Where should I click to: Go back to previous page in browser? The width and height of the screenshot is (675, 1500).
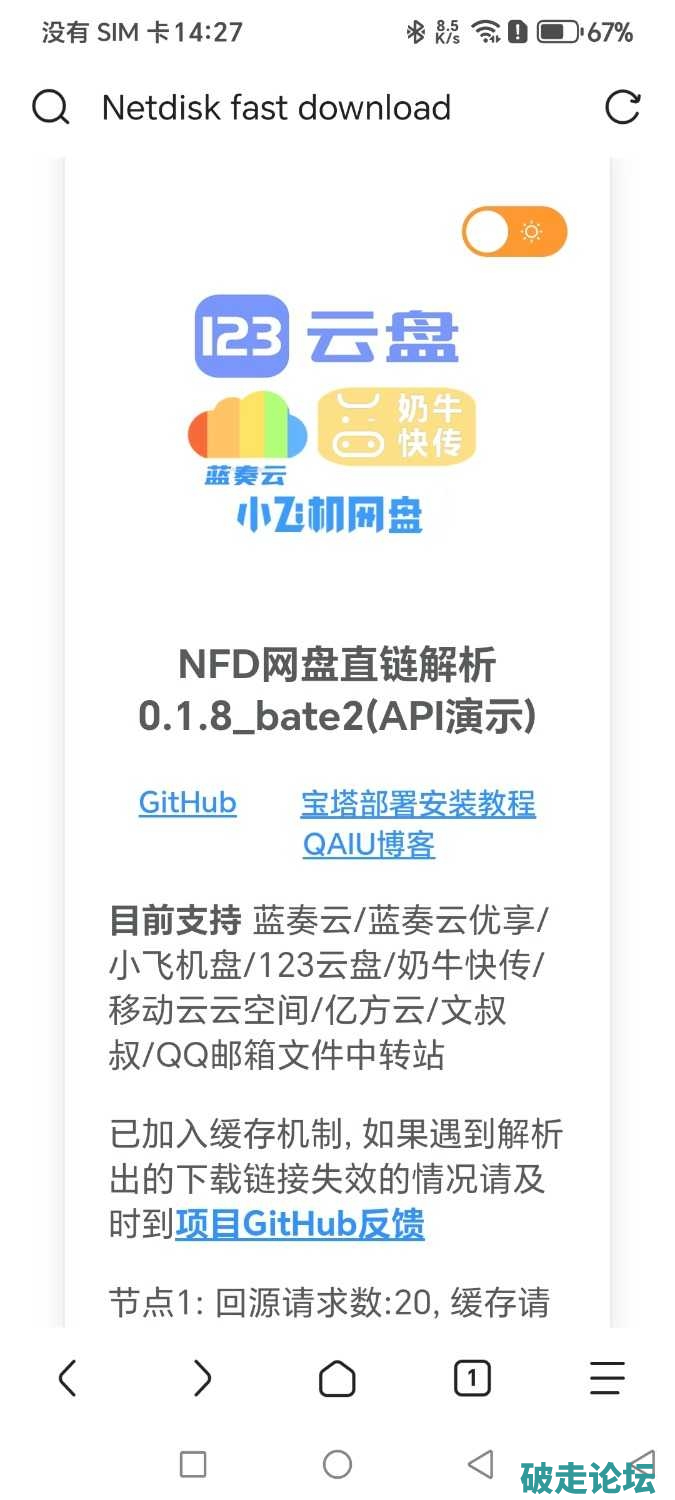67,1379
